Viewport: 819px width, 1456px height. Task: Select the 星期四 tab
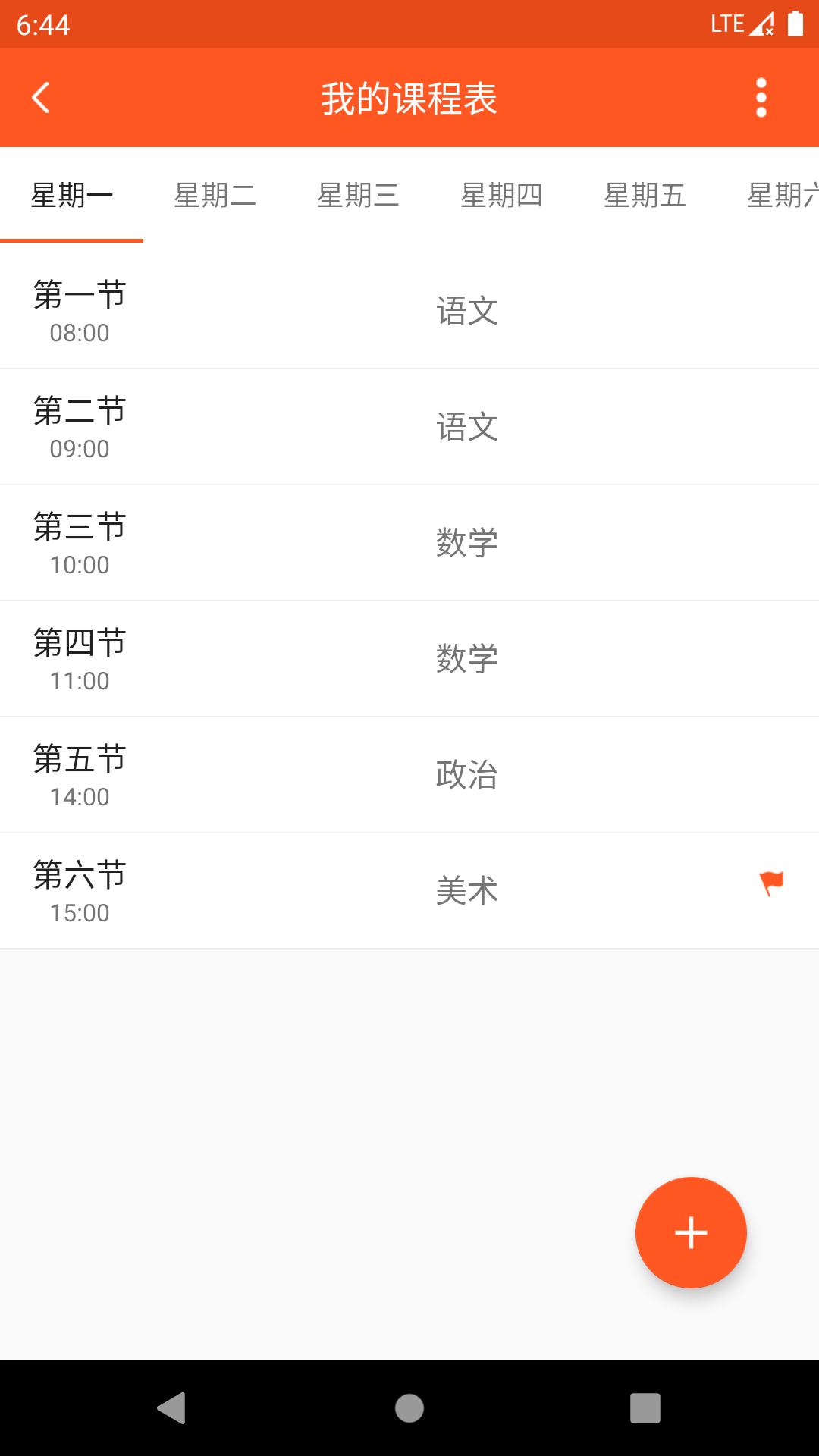click(x=501, y=196)
